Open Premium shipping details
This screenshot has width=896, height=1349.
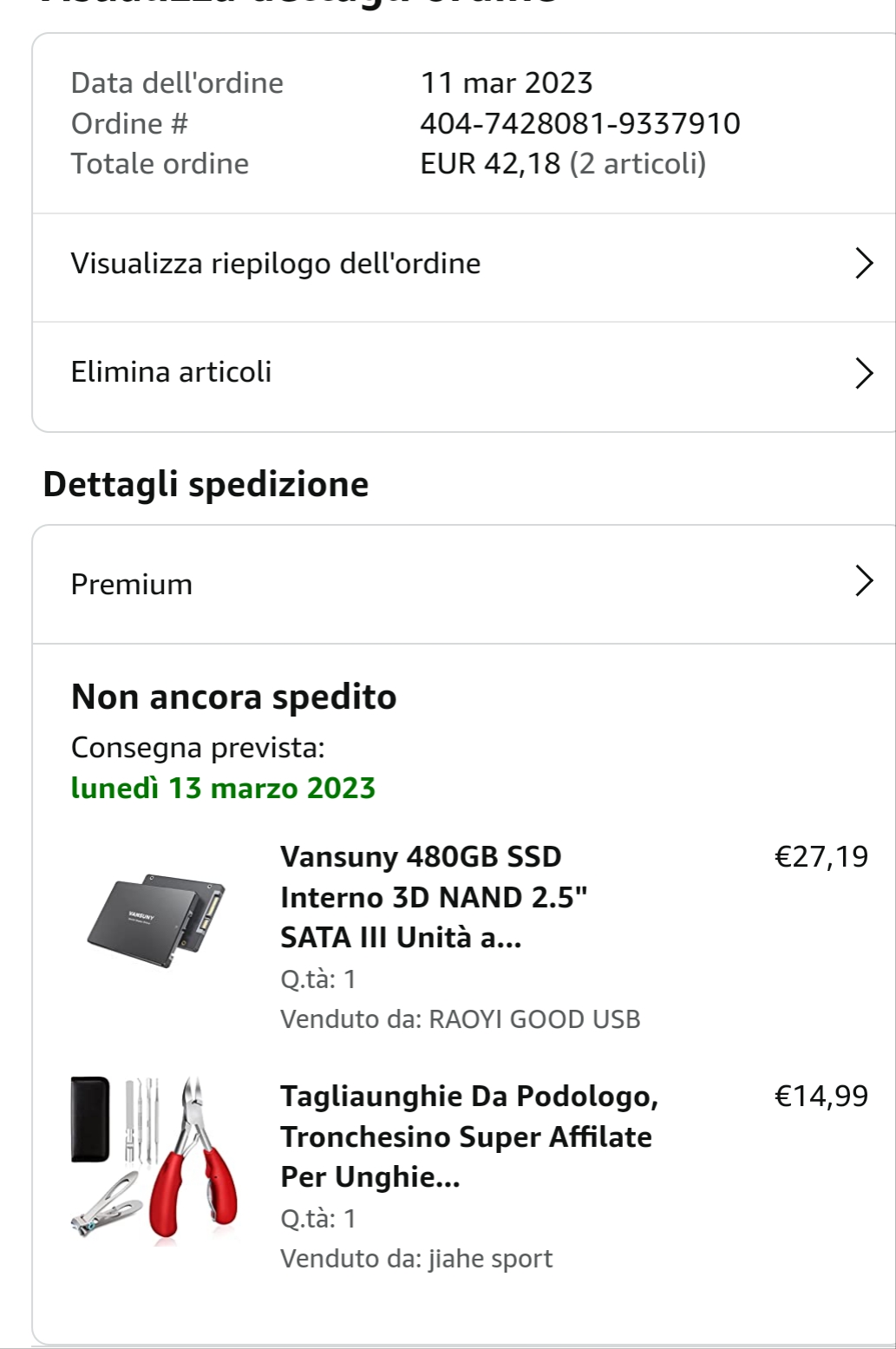[464, 584]
